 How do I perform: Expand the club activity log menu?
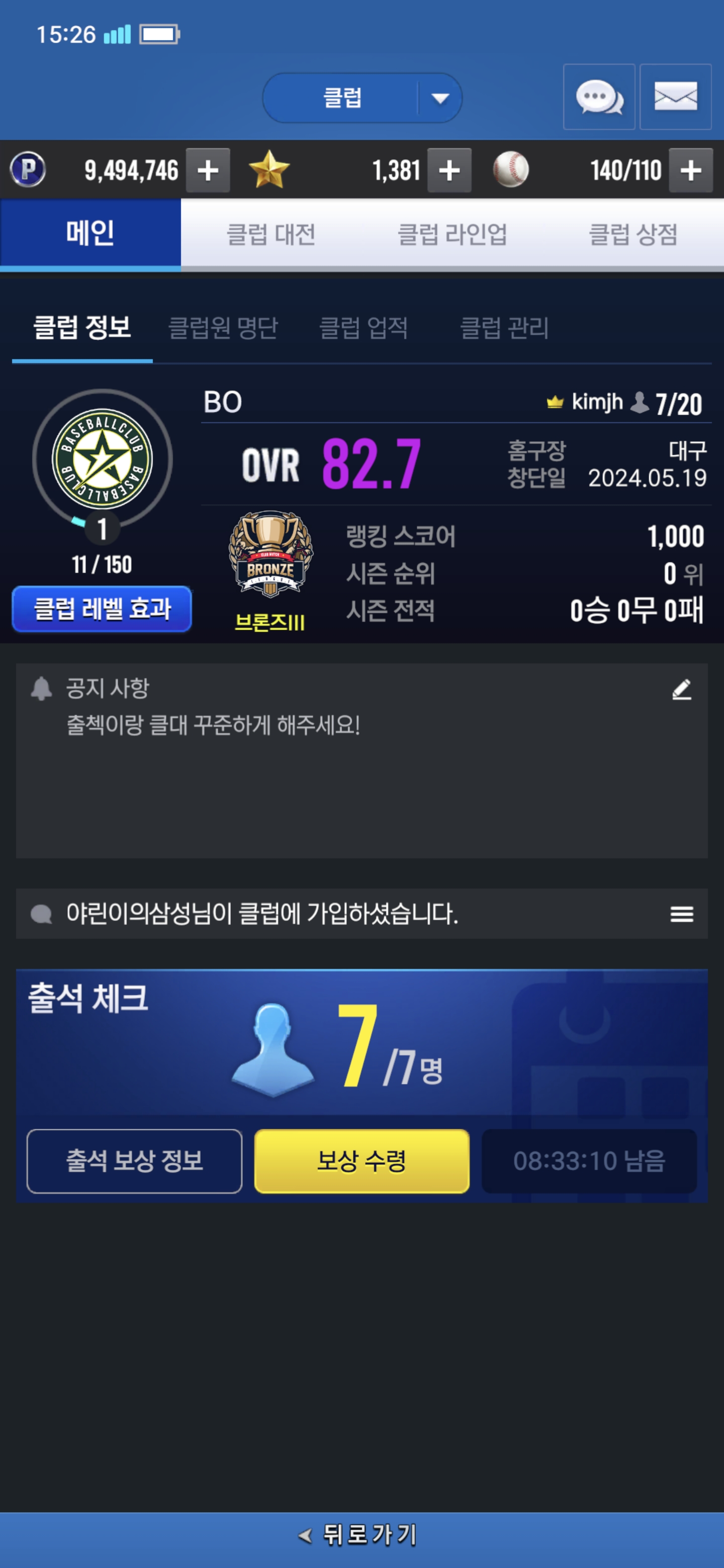point(681,914)
